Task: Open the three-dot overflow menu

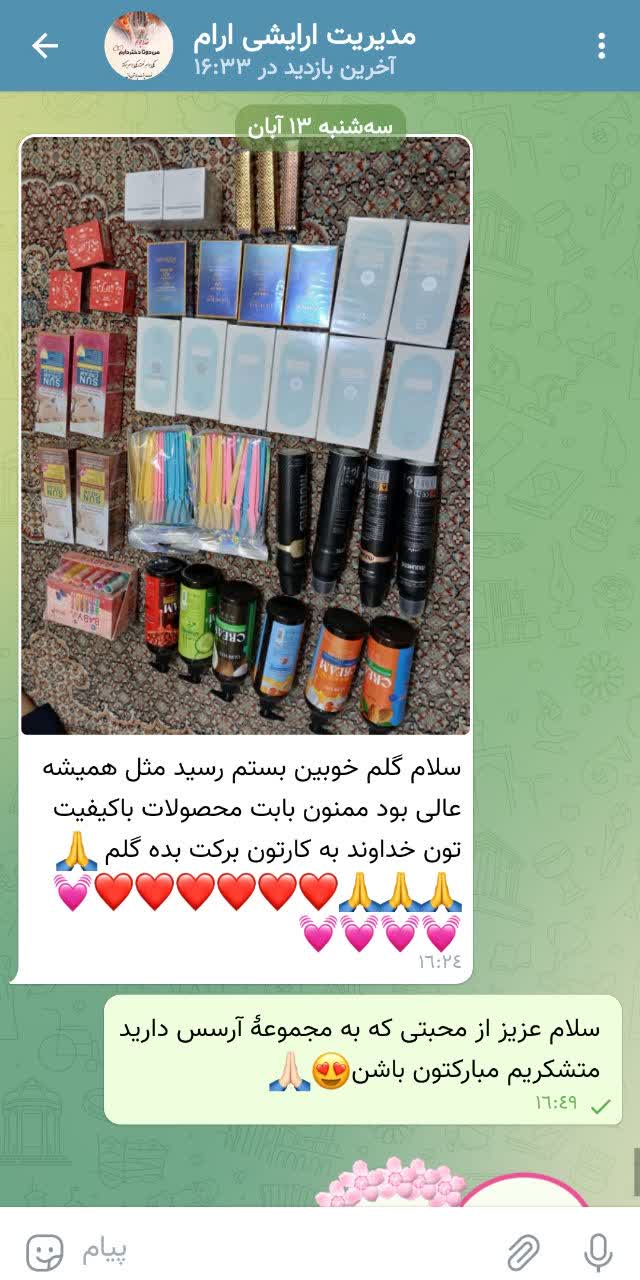Action: click(x=601, y=46)
